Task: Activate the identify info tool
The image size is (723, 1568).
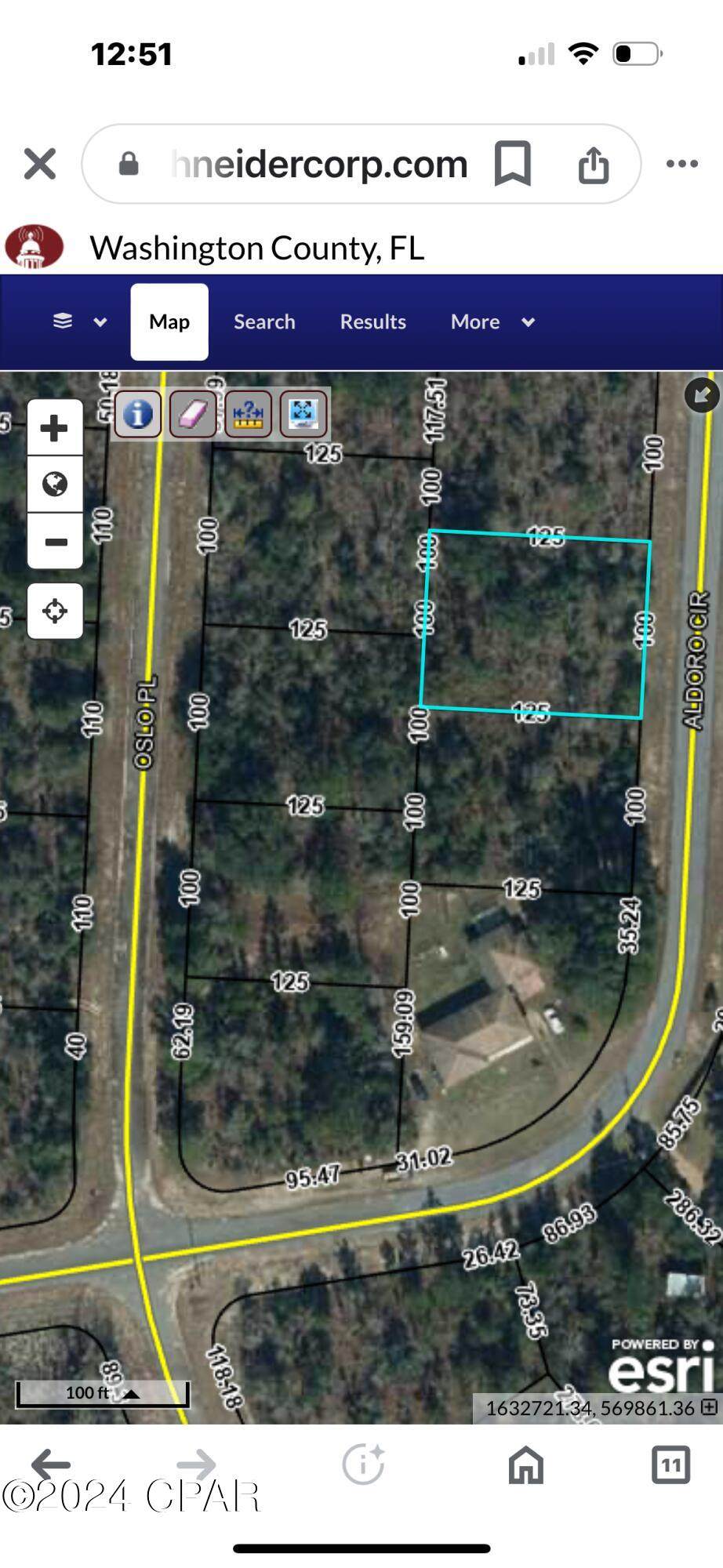Action: pos(138,413)
